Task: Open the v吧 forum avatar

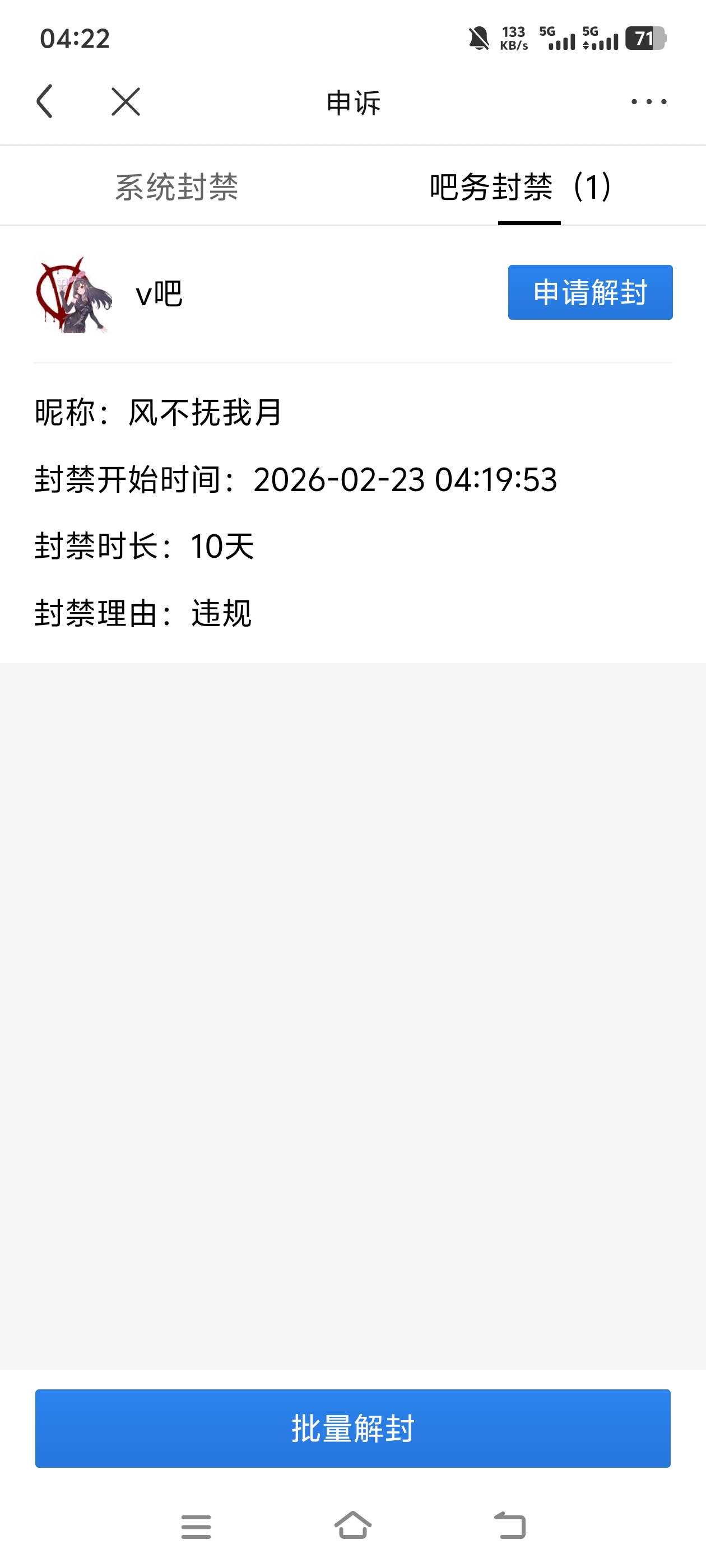Action: (74, 295)
